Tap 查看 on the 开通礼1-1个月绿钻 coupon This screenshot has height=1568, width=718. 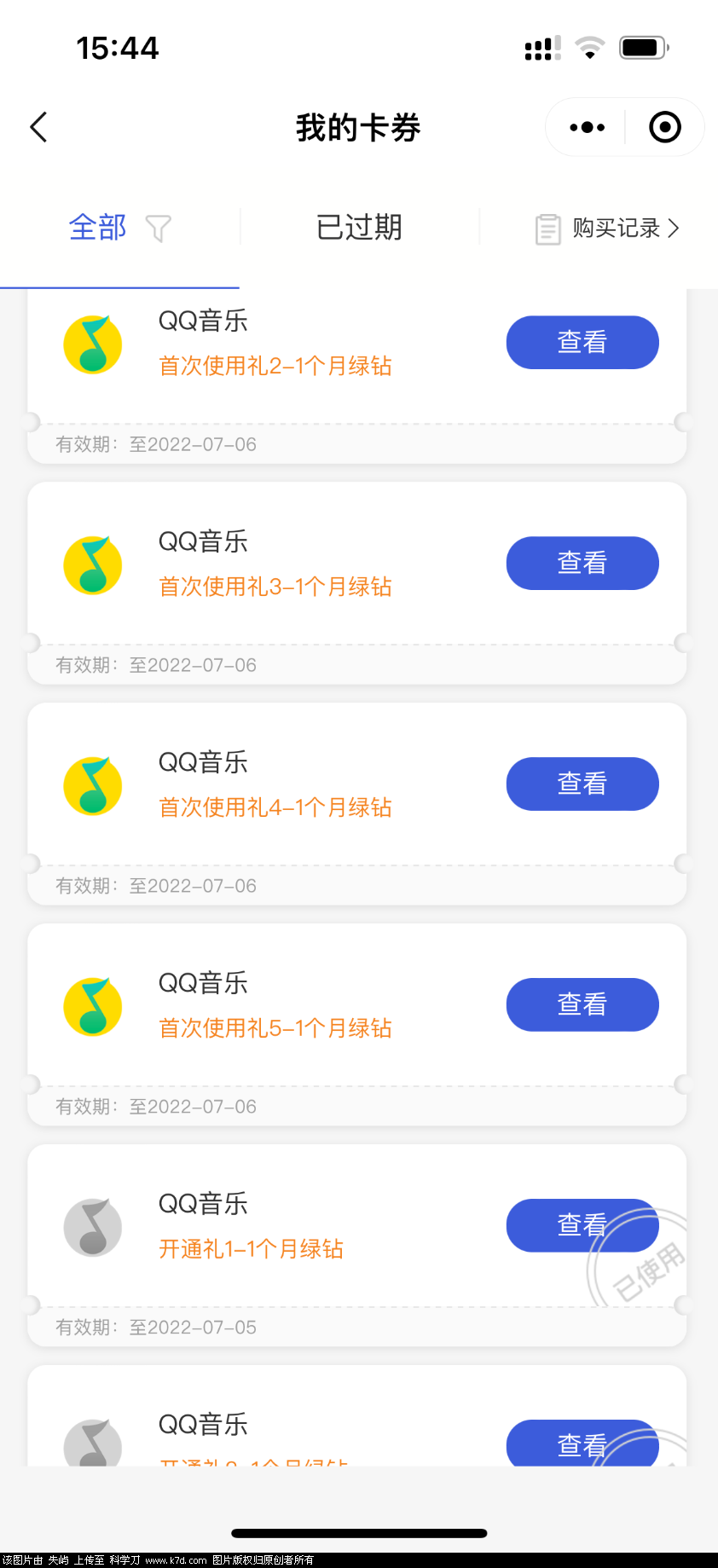coord(582,1225)
